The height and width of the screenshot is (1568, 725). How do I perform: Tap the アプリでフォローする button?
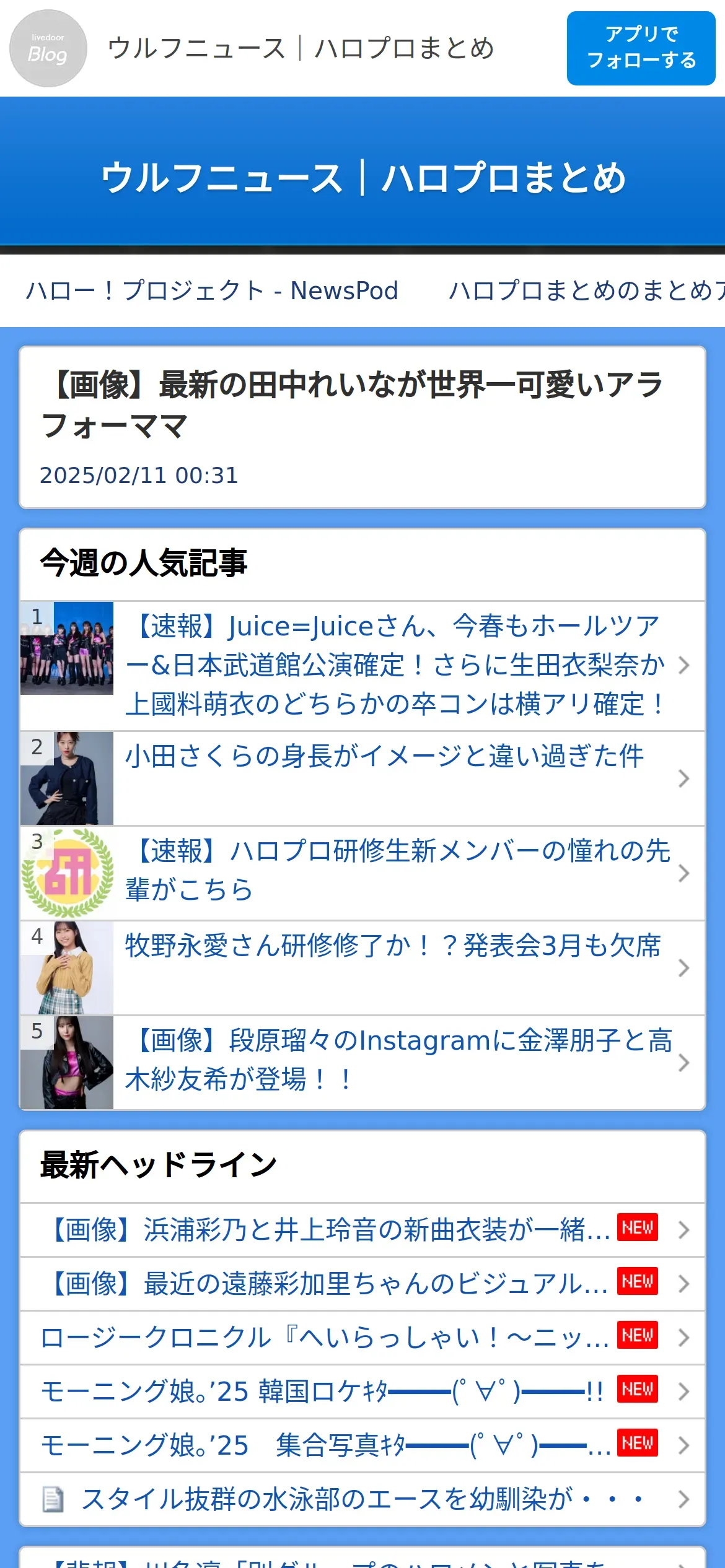tap(641, 48)
